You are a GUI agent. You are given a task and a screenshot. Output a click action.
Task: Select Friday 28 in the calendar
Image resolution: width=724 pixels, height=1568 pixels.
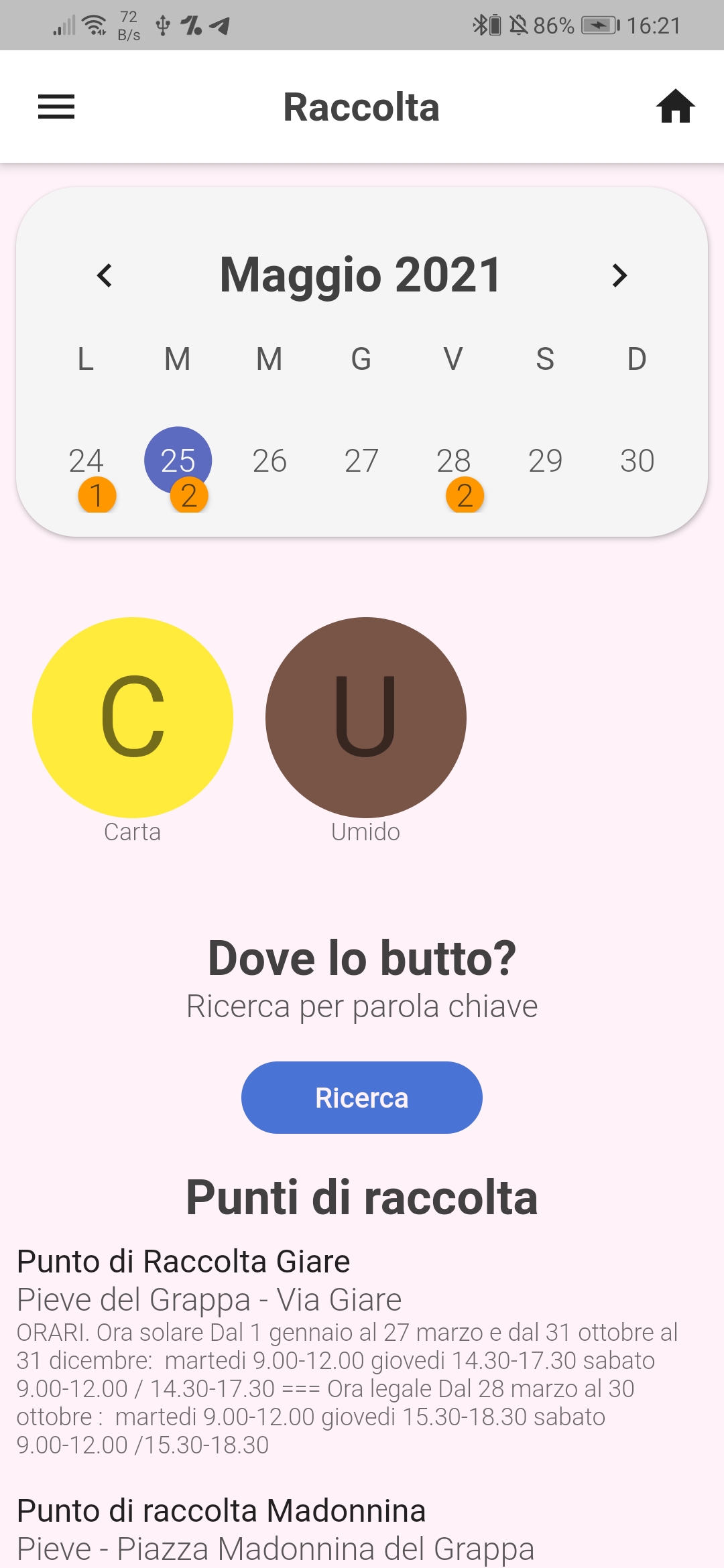coord(453,461)
